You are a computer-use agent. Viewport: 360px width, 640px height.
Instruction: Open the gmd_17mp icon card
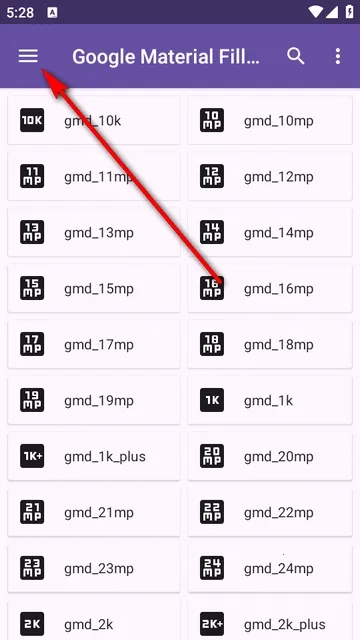tap(94, 344)
